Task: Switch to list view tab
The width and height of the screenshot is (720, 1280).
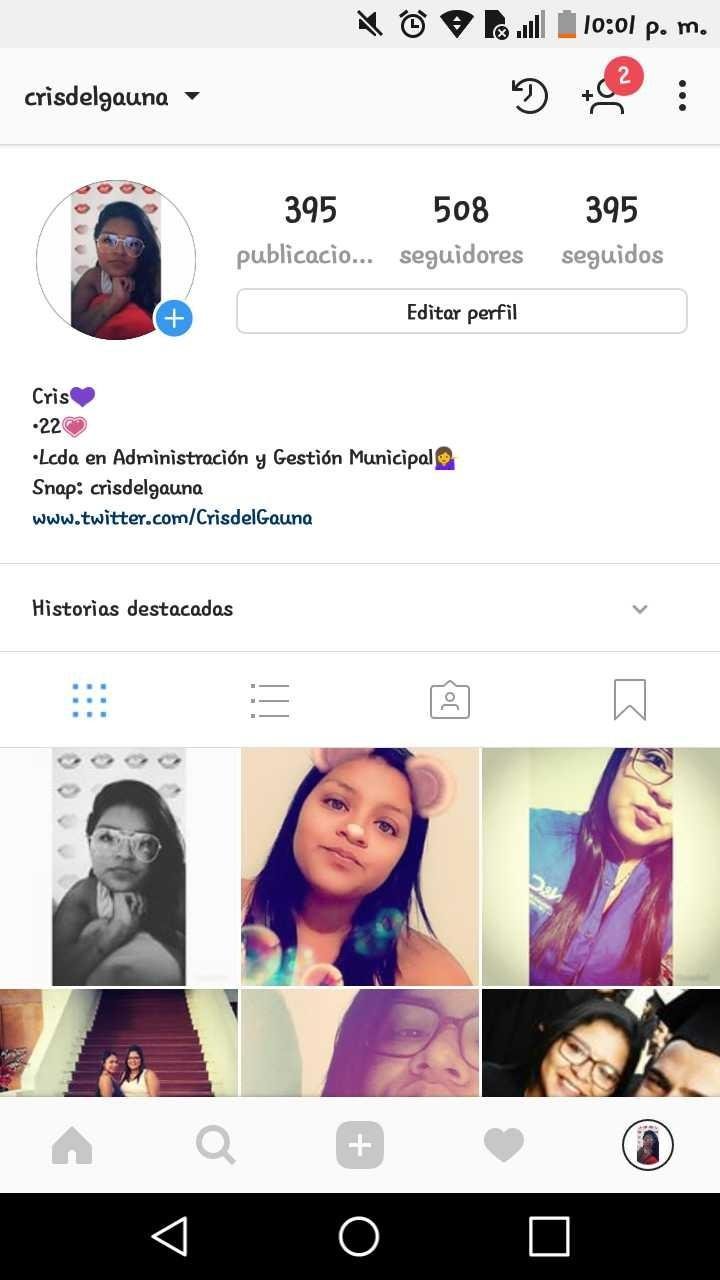Action: (x=270, y=700)
